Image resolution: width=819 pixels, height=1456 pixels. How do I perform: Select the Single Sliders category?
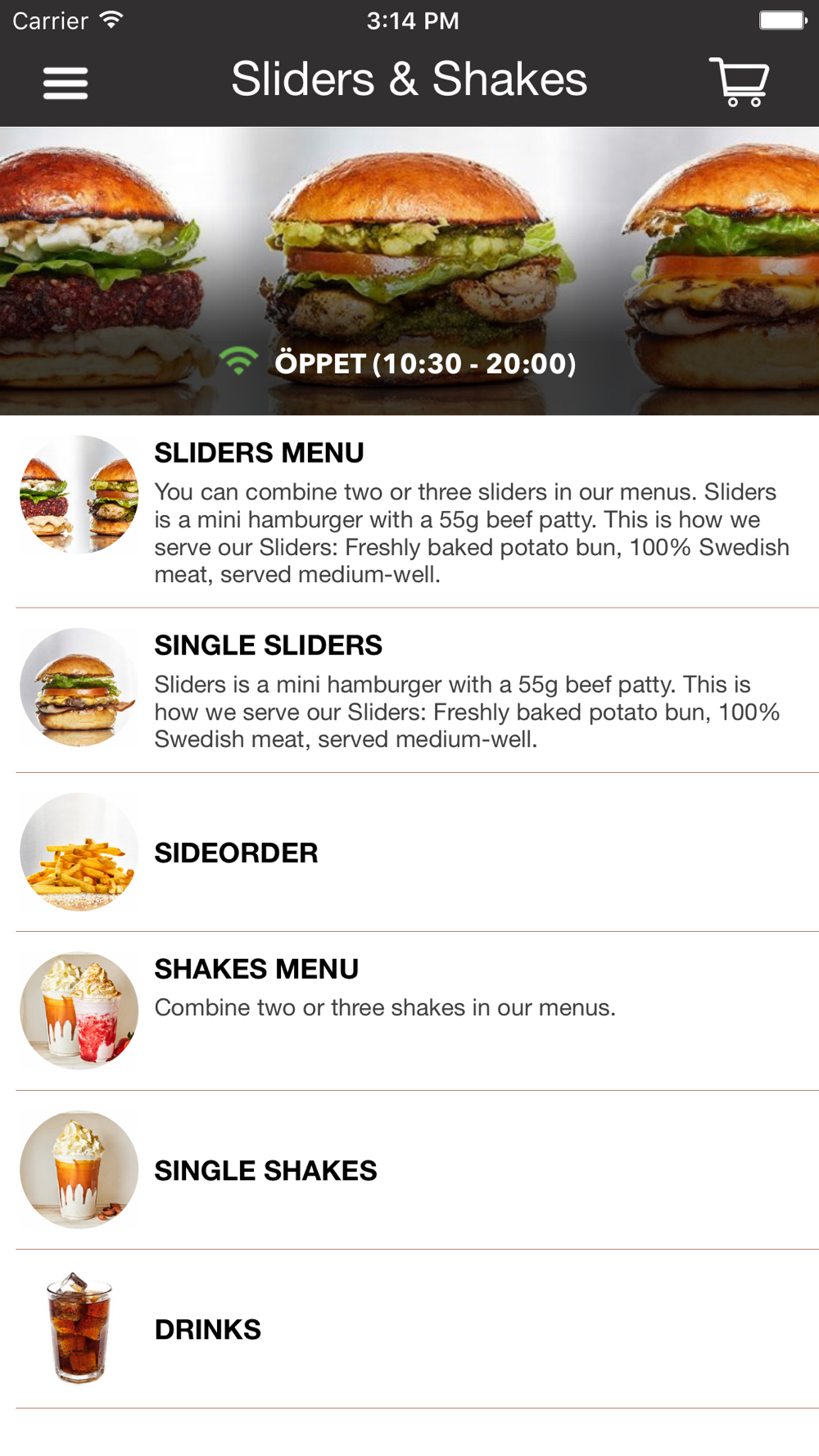click(x=409, y=690)
